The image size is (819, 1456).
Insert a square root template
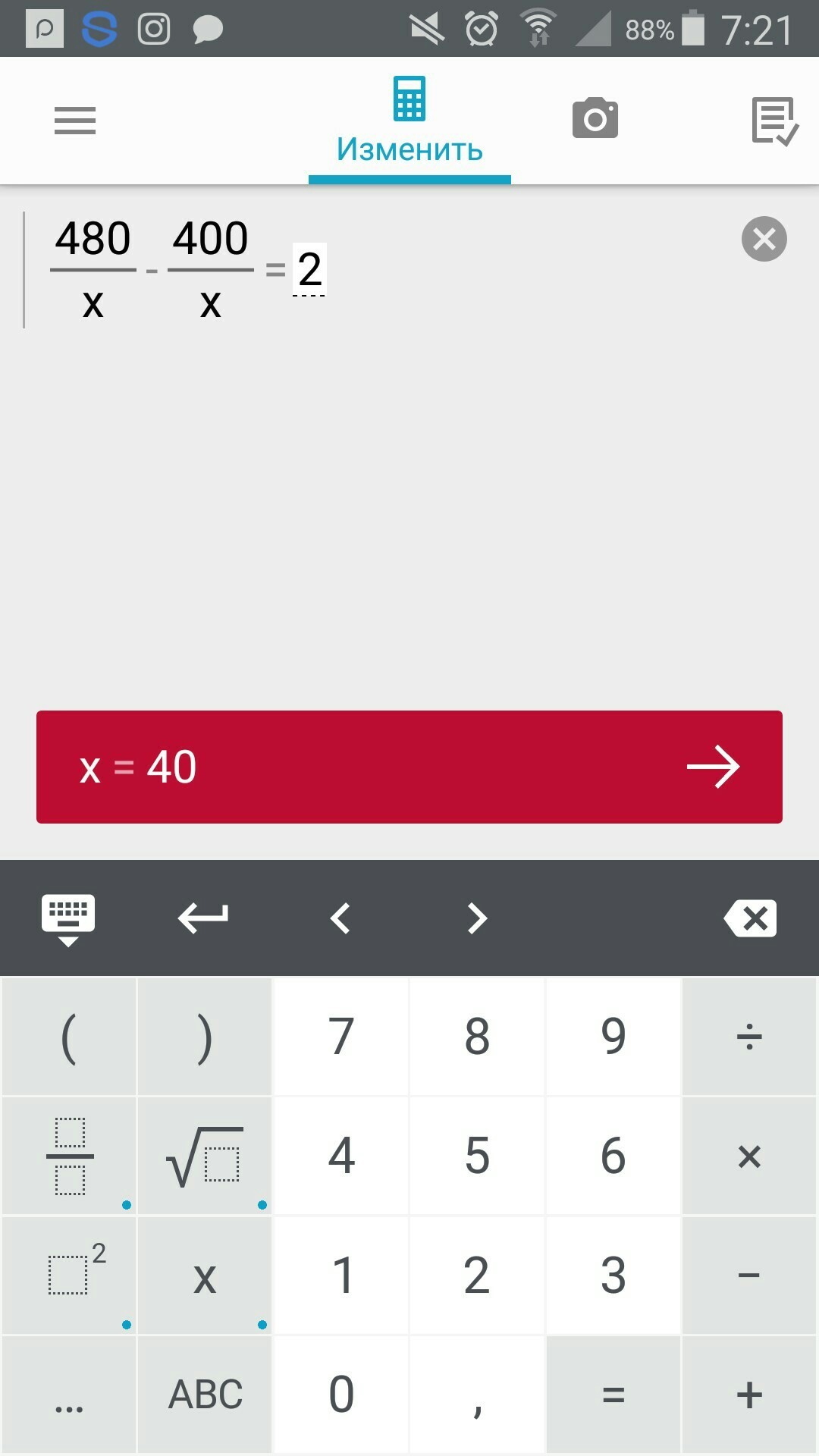click(x=205, y=1156)
